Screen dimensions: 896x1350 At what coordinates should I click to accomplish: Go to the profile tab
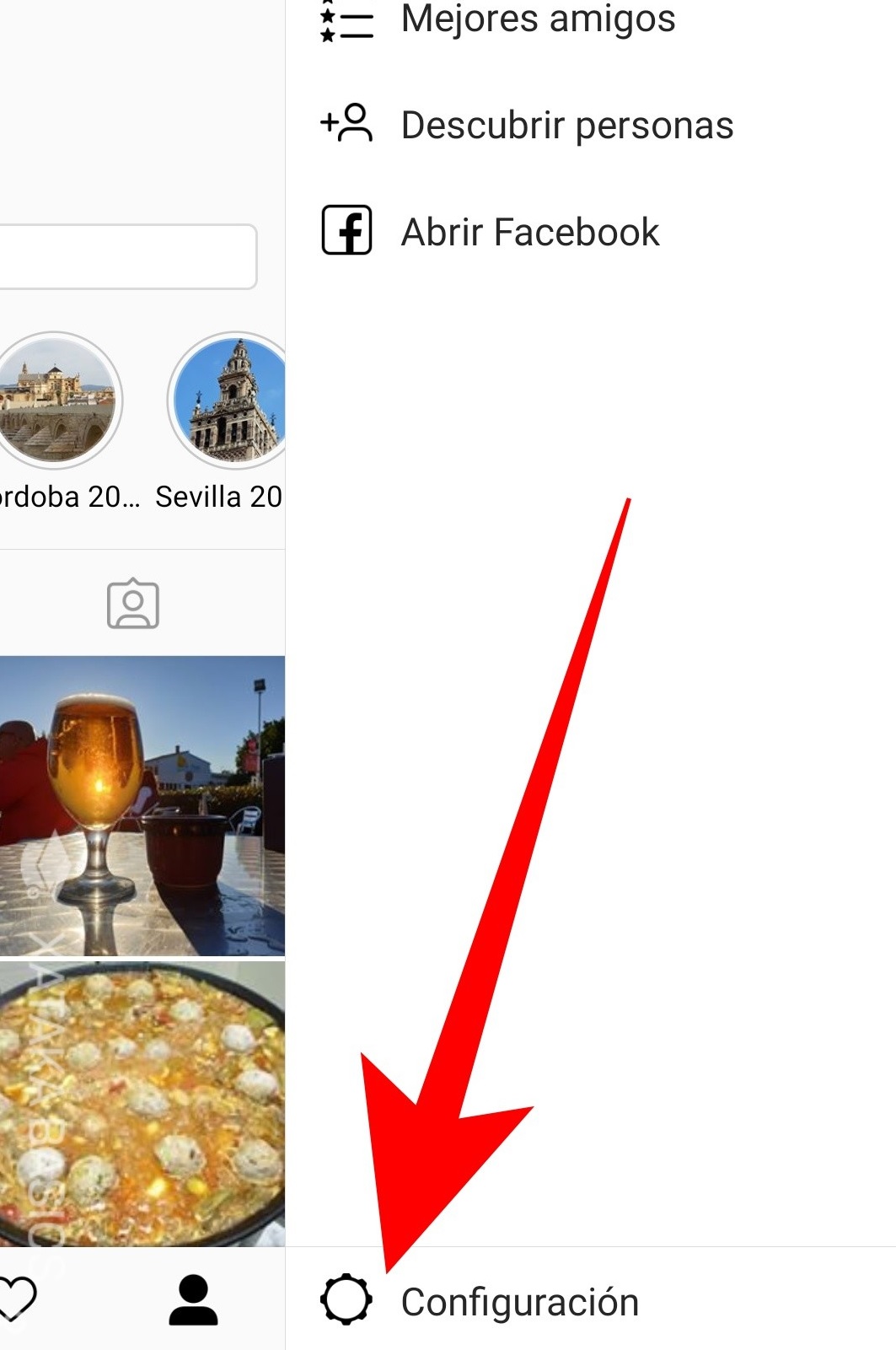(x=193, y=1299)
